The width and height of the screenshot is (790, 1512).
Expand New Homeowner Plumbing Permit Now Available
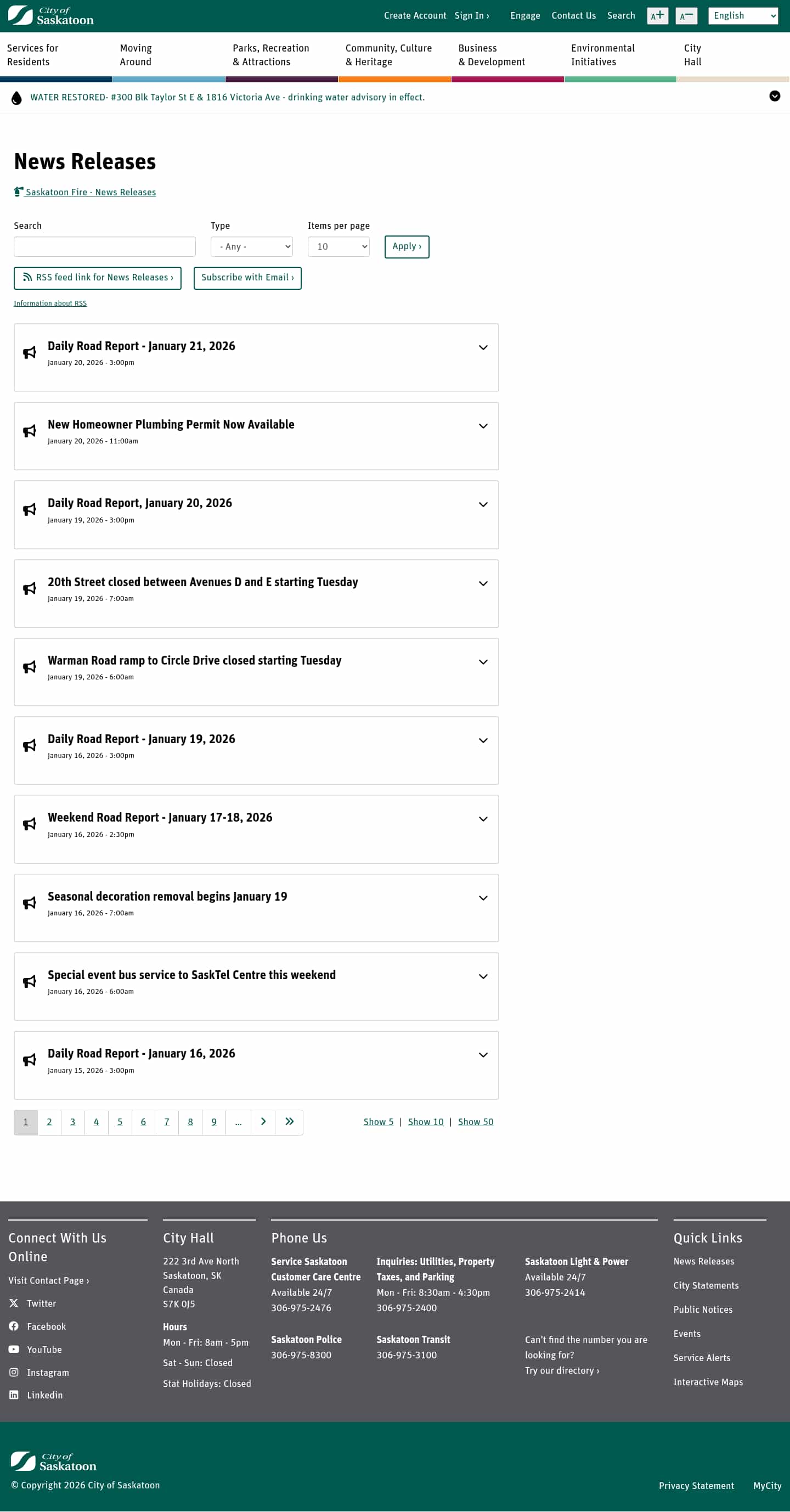pos(482,426)
